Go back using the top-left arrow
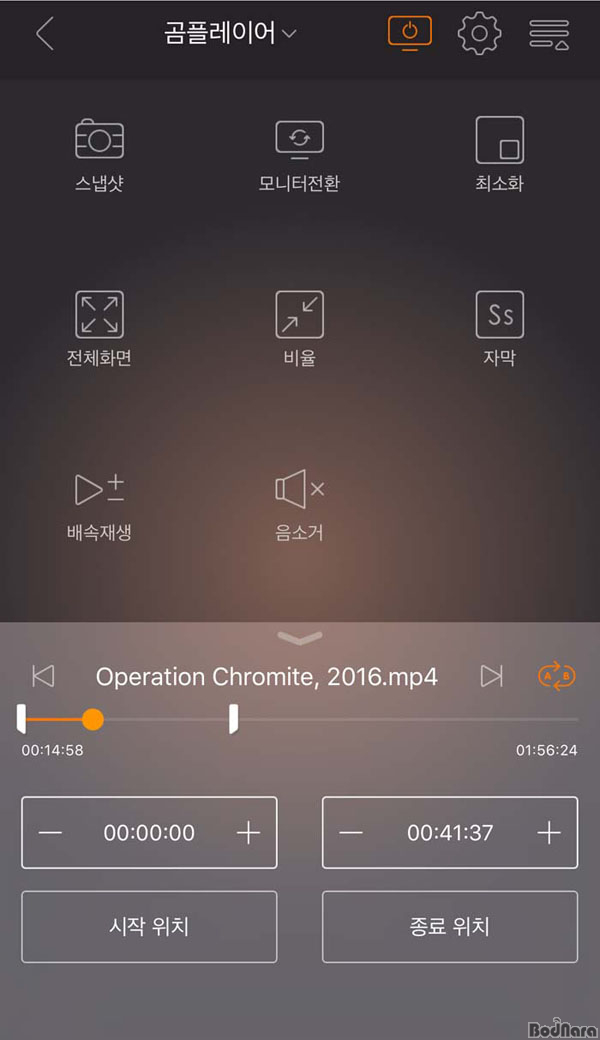The height and width of the screenshot is (1040, 600). [x=44, y=34]
